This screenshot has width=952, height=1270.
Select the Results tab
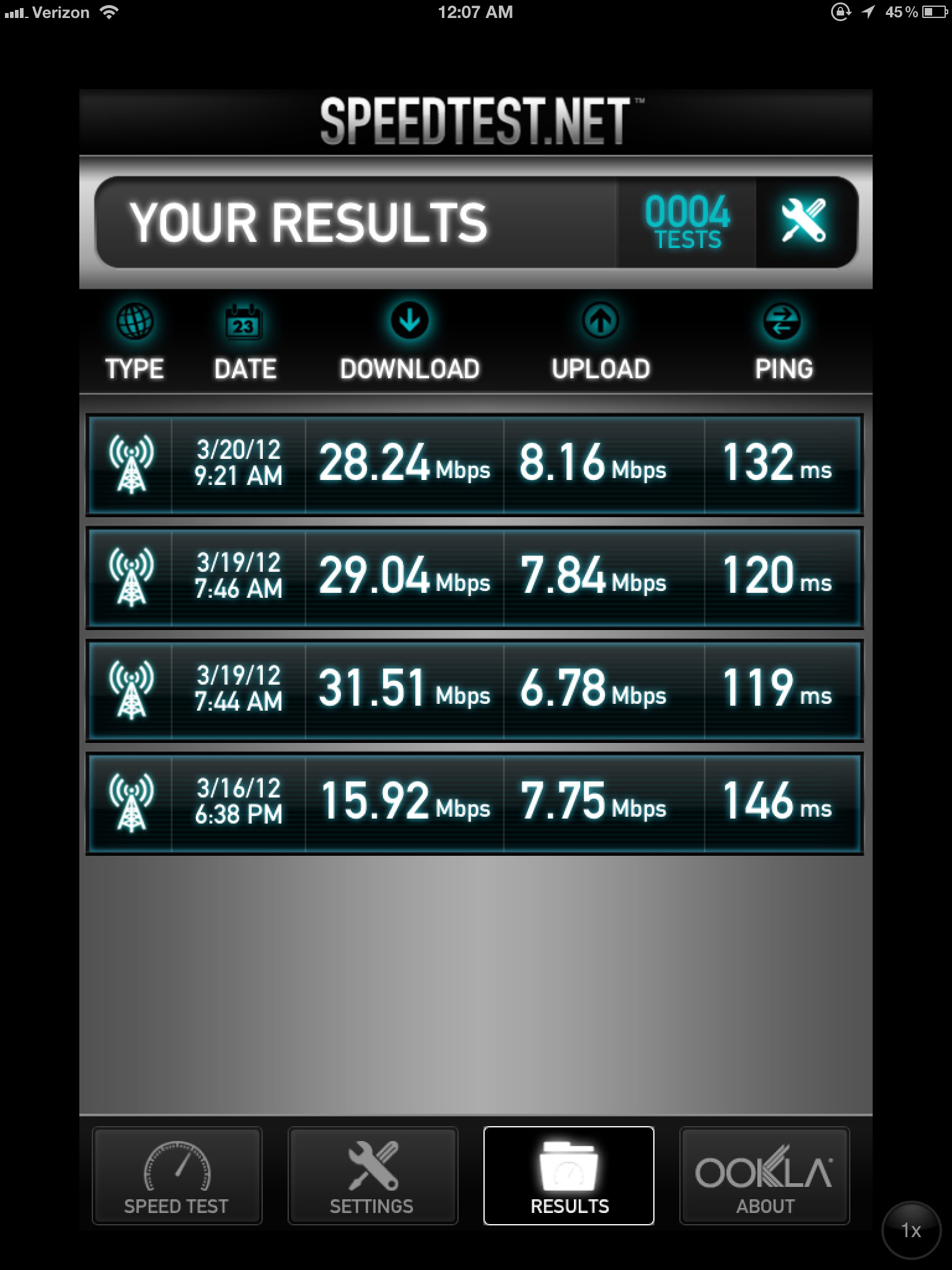(569, 1175)
